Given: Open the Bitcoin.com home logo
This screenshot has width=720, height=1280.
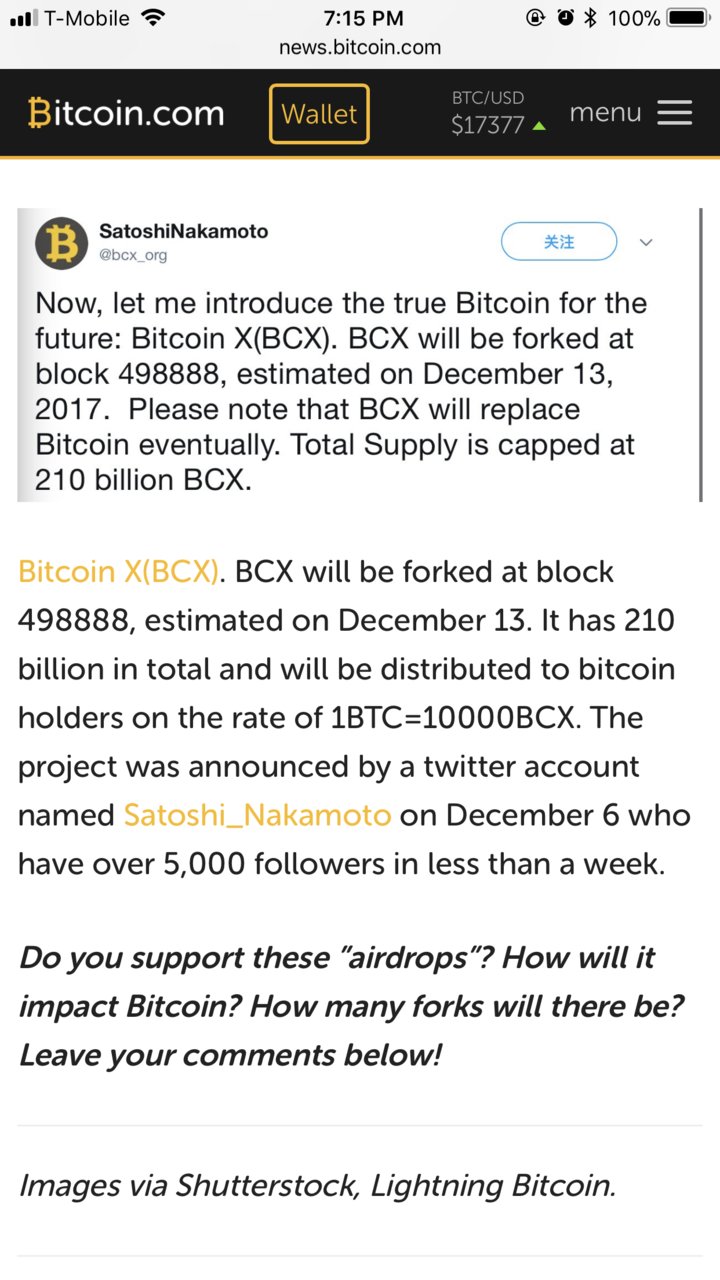Looking at the screenshot, I should 126,113.
